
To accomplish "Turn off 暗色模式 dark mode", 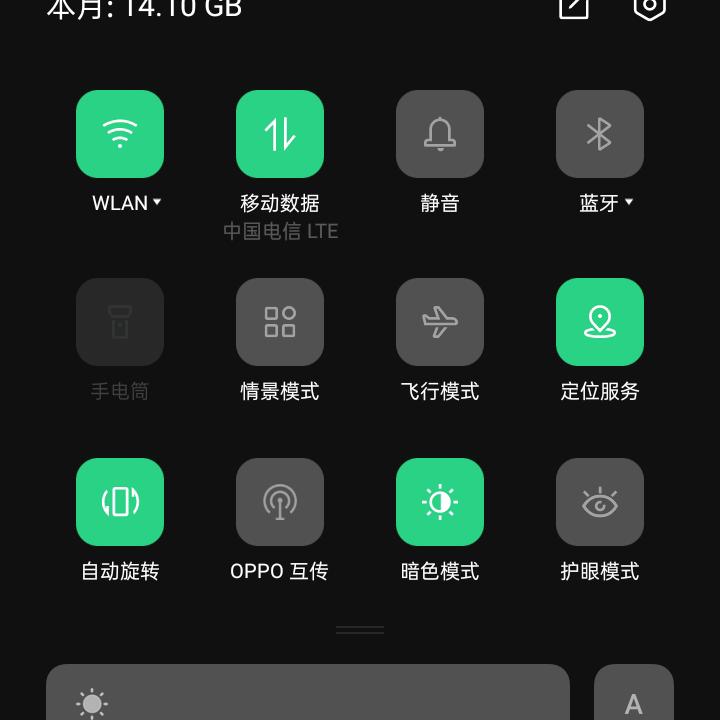I will point(440,502).
